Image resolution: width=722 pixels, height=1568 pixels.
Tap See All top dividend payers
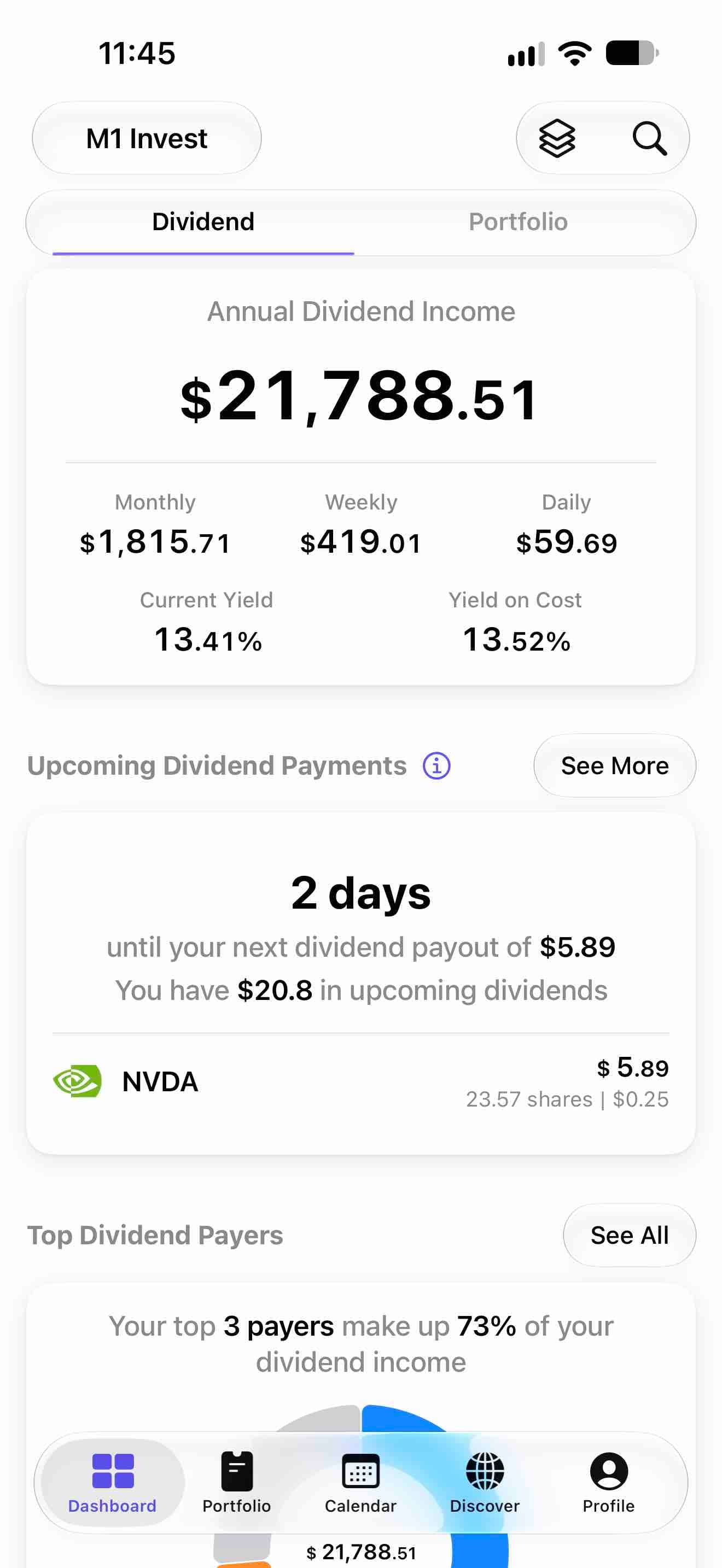[630, 1236]
